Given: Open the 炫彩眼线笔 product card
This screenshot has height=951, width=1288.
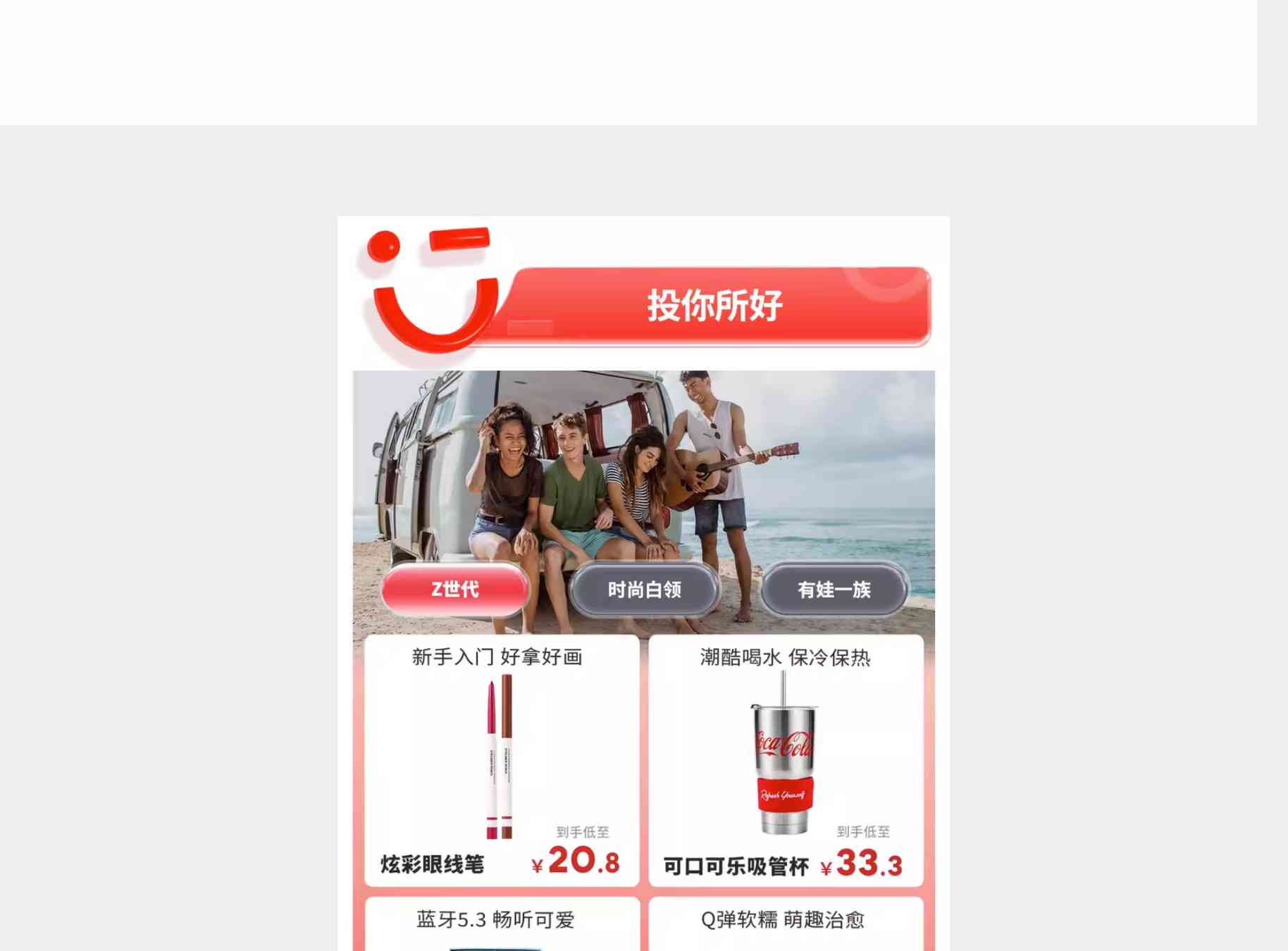Looking at the screenshot, I should 502,761.
